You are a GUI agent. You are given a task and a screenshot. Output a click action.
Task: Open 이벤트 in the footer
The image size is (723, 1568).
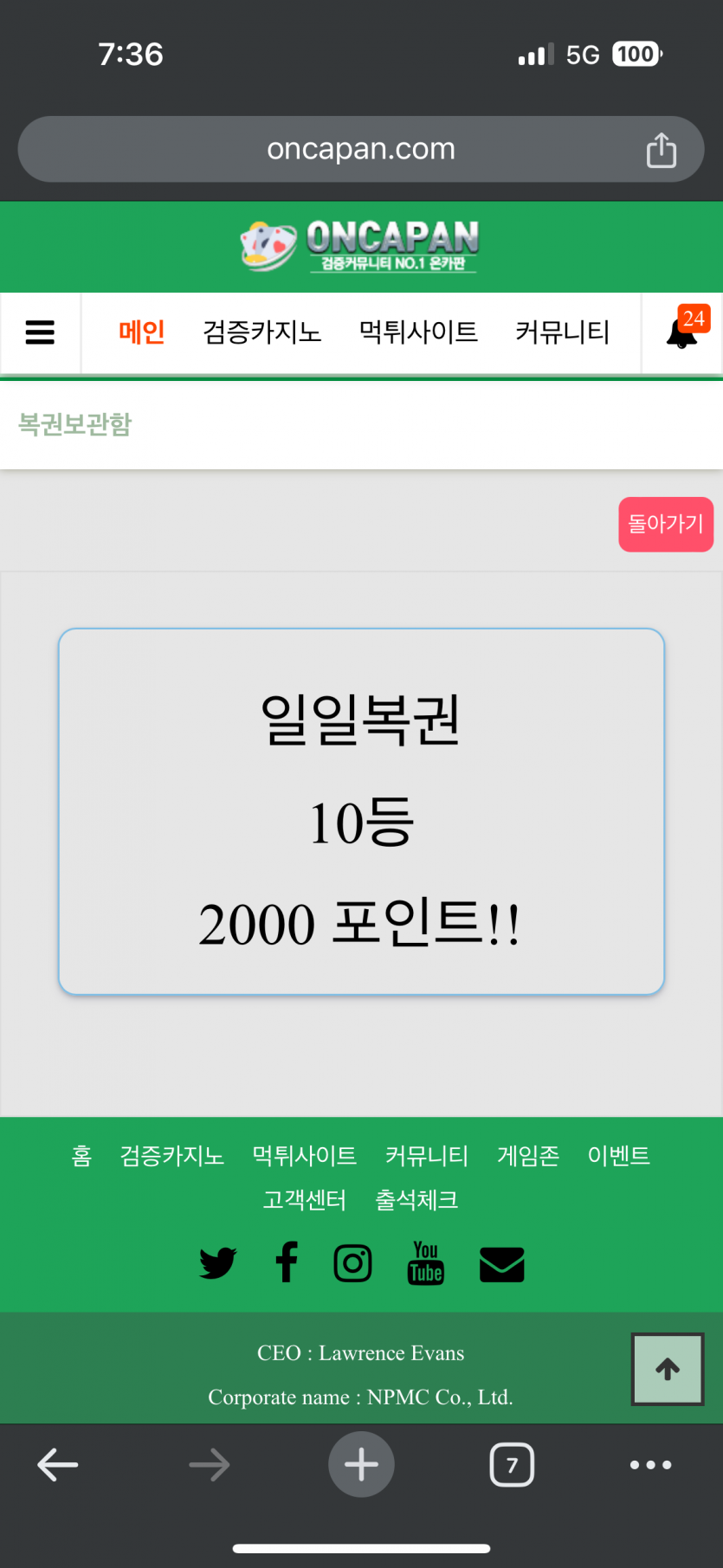coord(618,1156)
